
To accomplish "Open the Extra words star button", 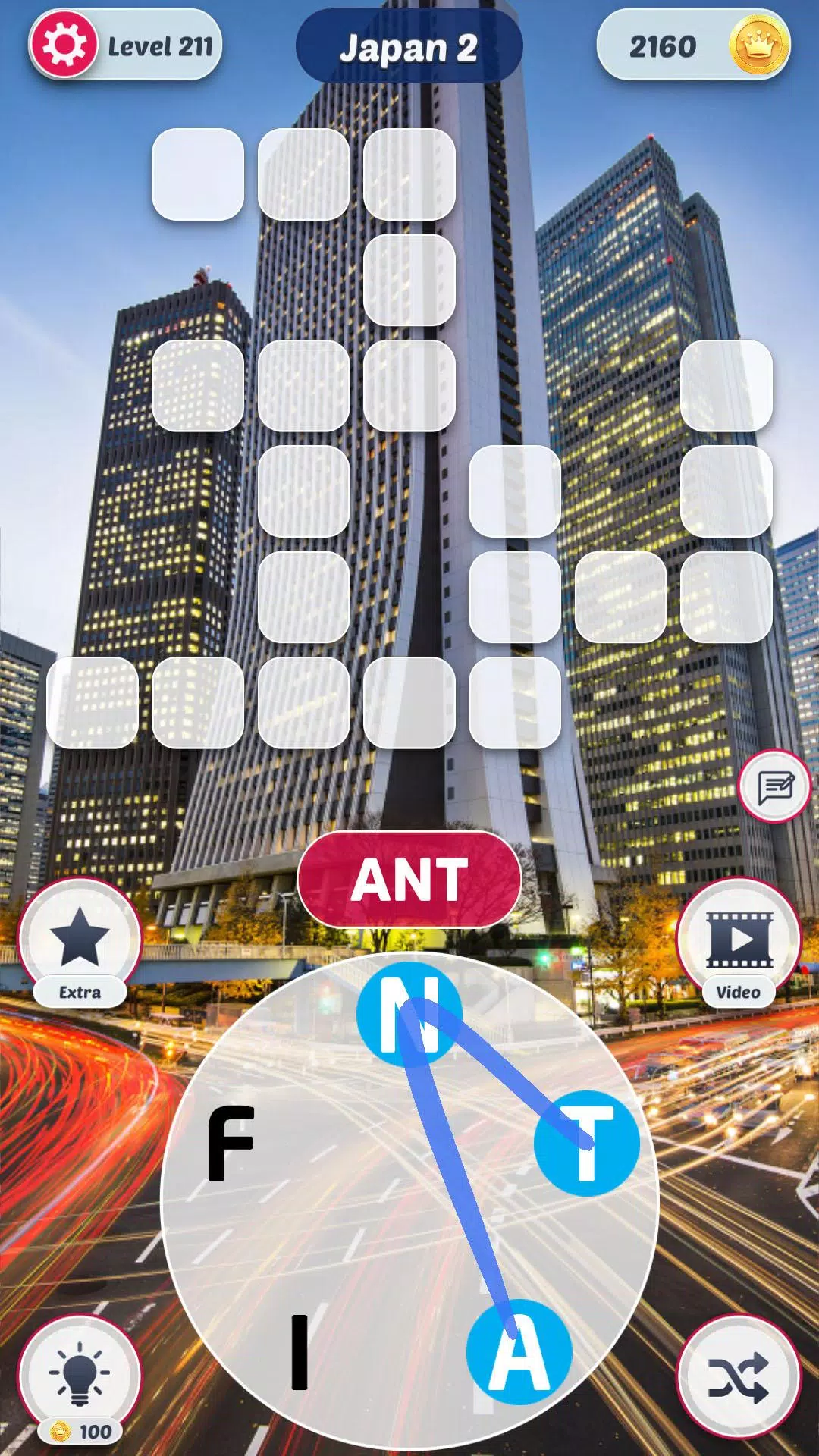I will pyautogui.click(x=80, y=940).
